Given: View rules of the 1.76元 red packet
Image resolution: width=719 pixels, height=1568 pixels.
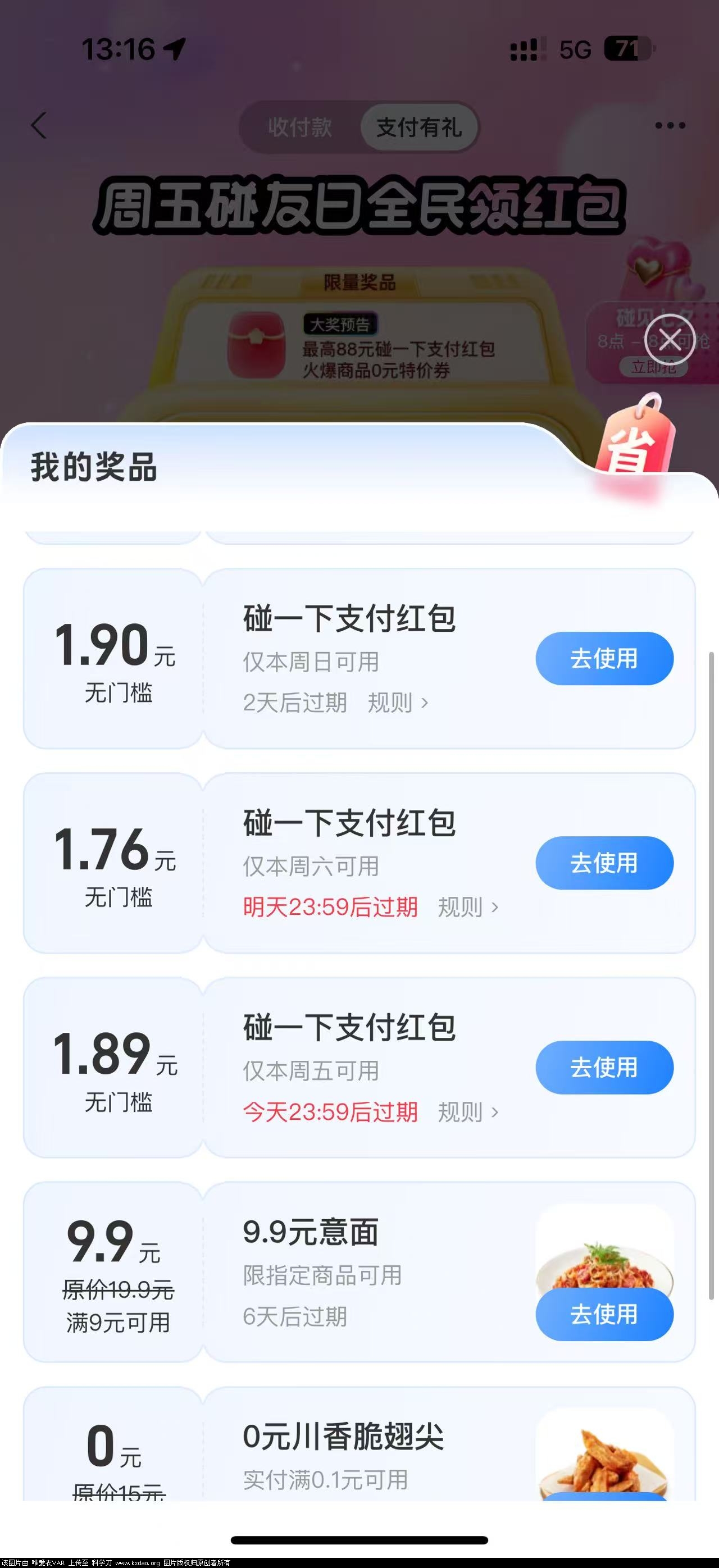Looking at the screenshot, I should click(x=467, y=908).
